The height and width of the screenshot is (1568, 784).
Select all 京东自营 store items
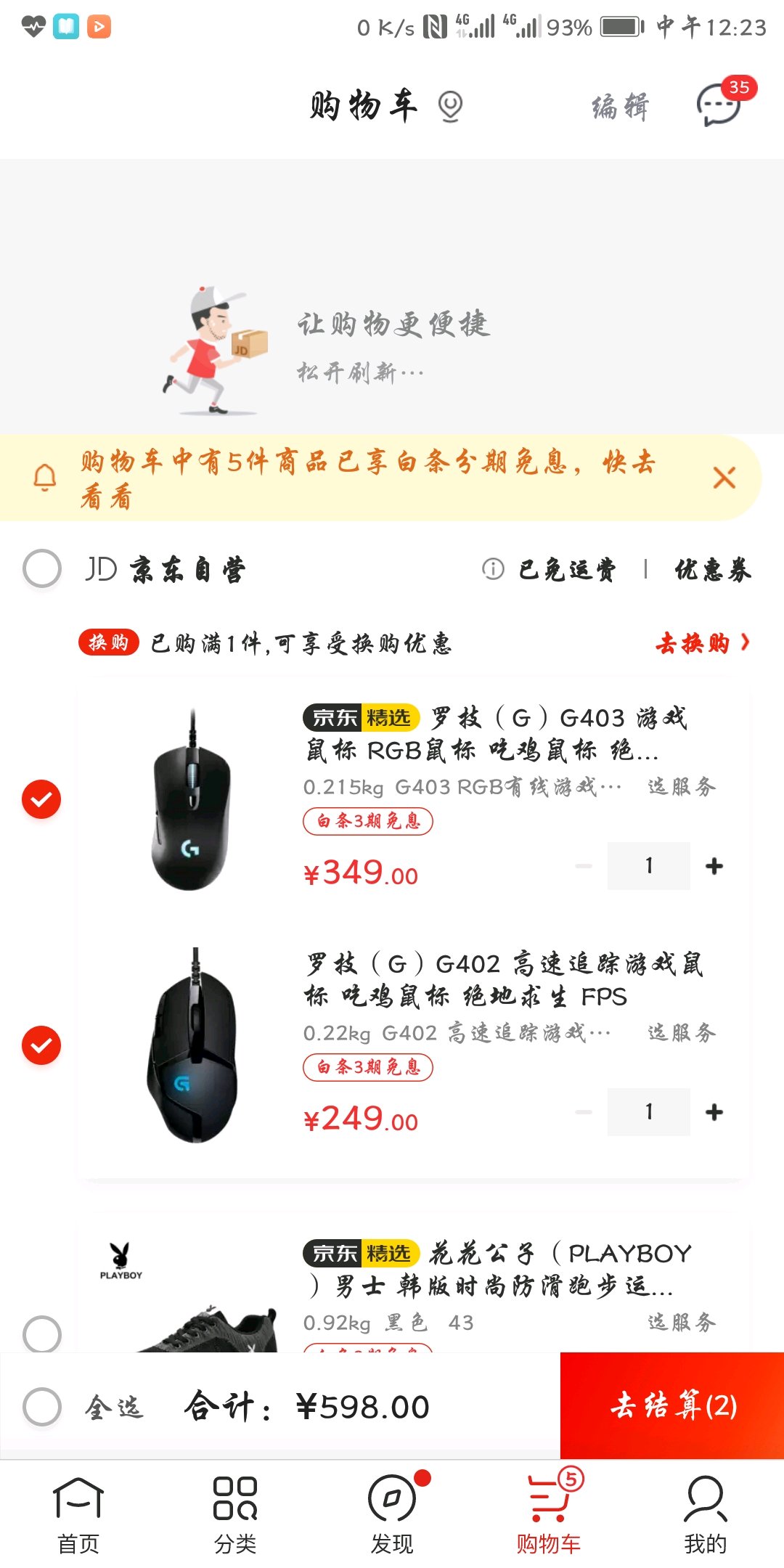[42, 568]
